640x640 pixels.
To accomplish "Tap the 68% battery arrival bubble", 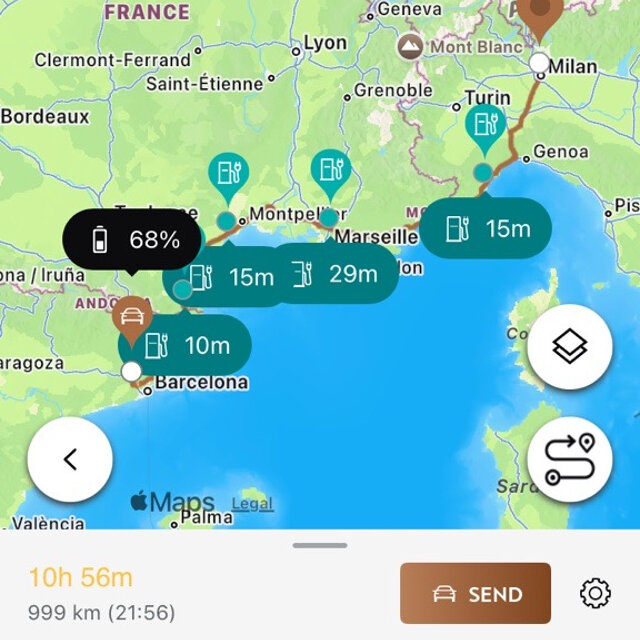I will [133, 240].
